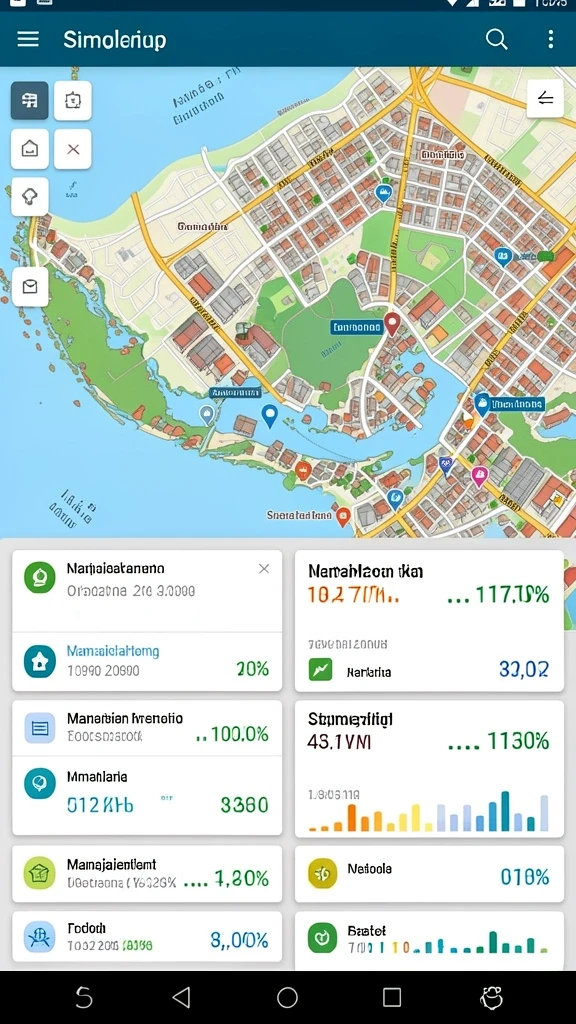Tap the search magnifier in the app bar
This screenshot has height=1024, width=576.
[x=496, y=39]
